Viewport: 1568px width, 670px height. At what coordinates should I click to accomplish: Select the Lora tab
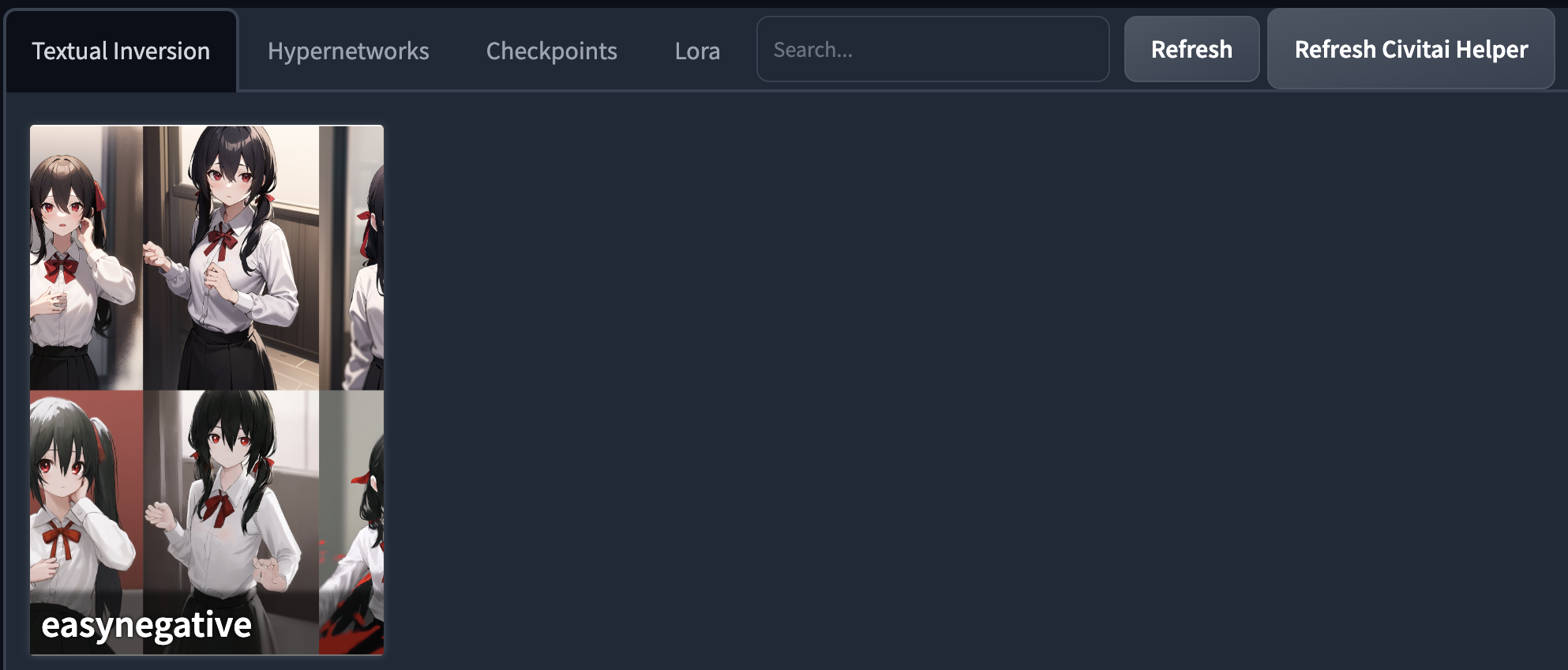click(x=696, y=51)
